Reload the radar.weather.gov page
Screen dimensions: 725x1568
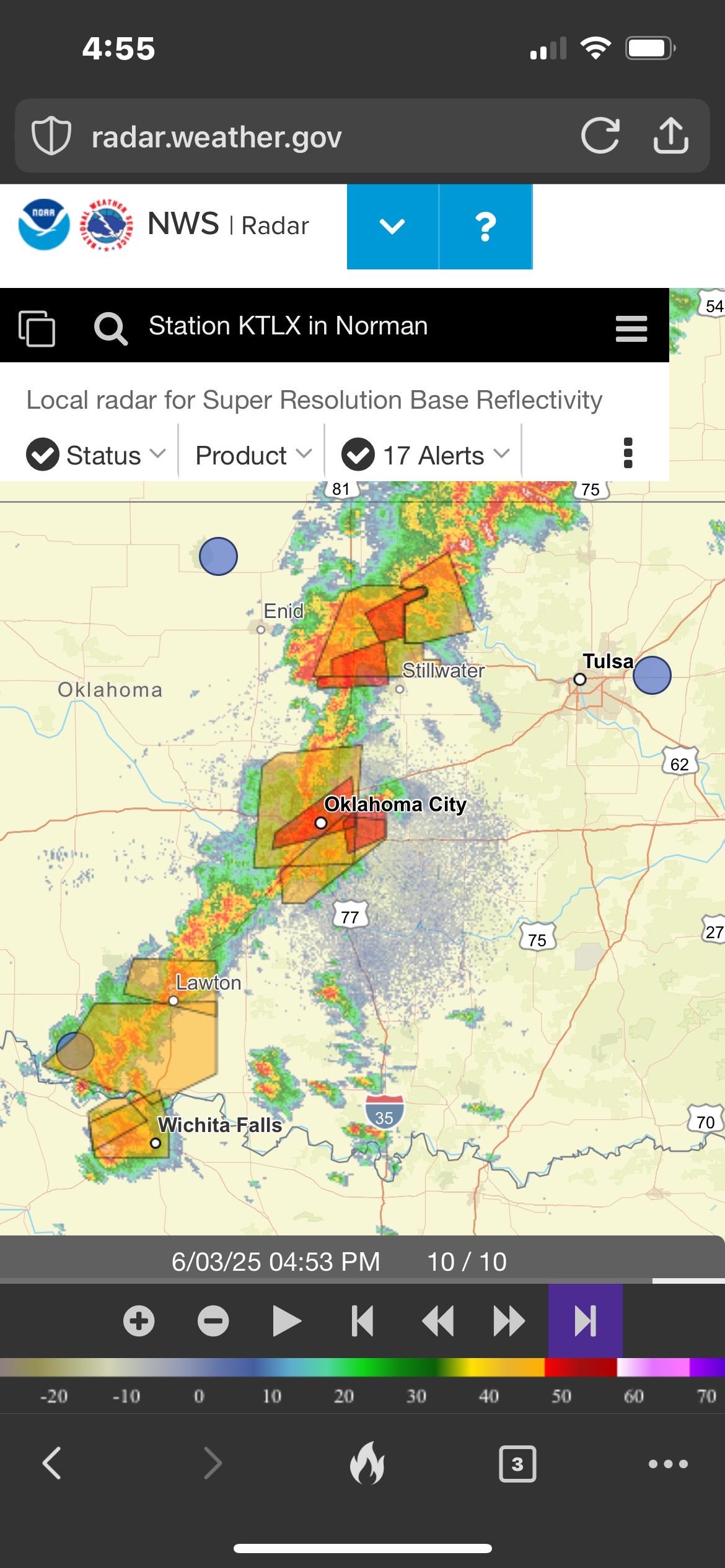click(600, 136)
